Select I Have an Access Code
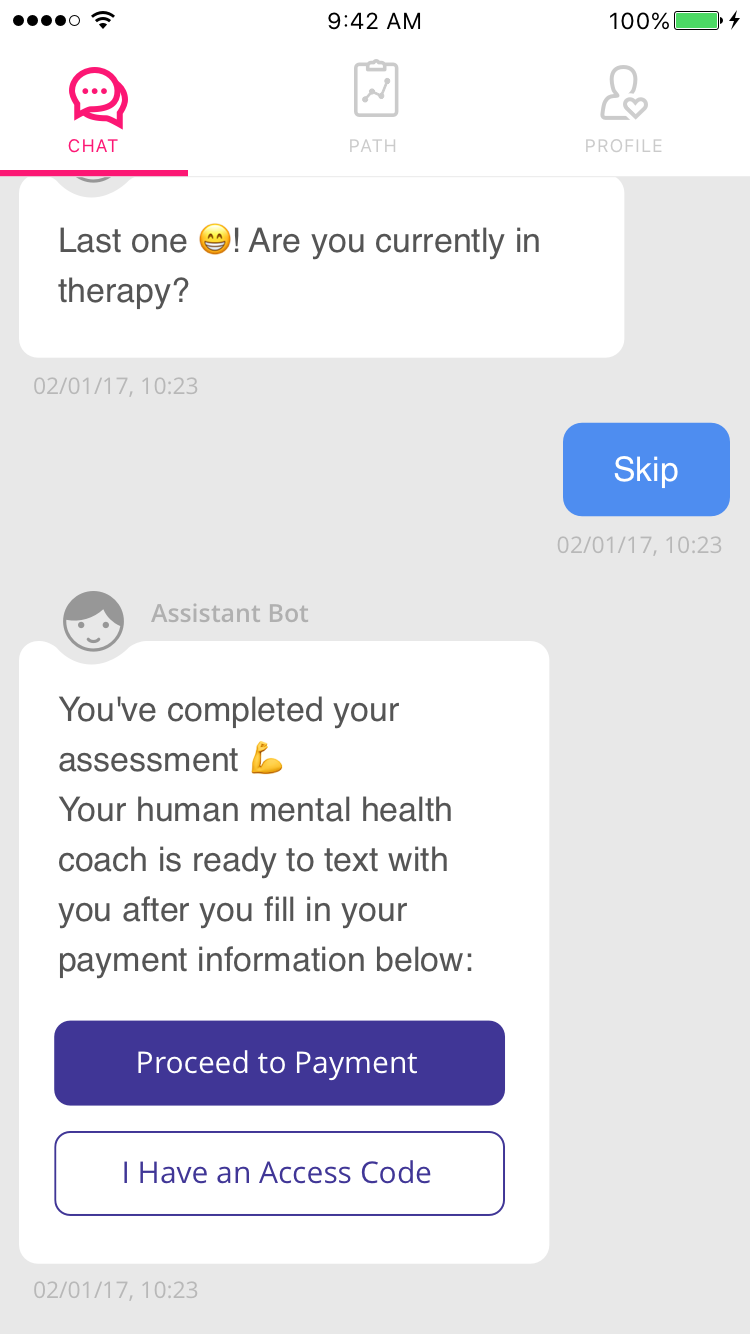Screen dimensions: 750x1334 pyautogui.click(x=279, y=1173)
